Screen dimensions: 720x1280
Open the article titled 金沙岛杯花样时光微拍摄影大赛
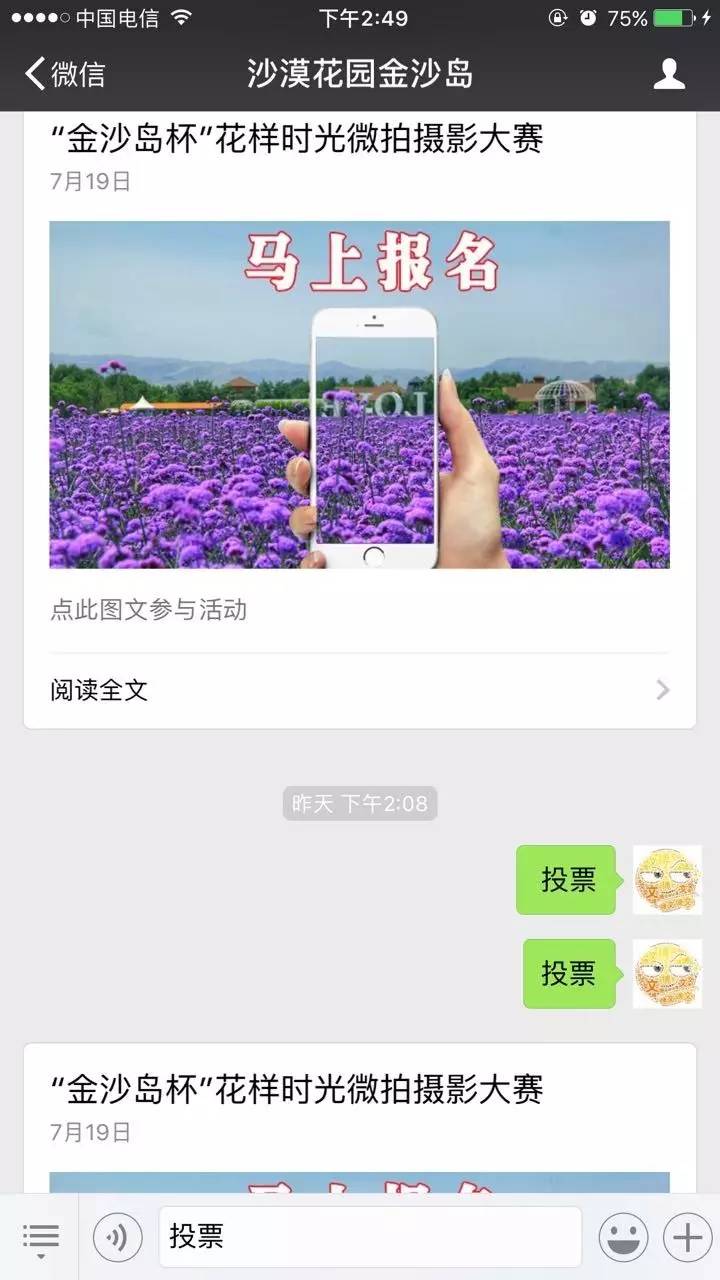(297, 141)
